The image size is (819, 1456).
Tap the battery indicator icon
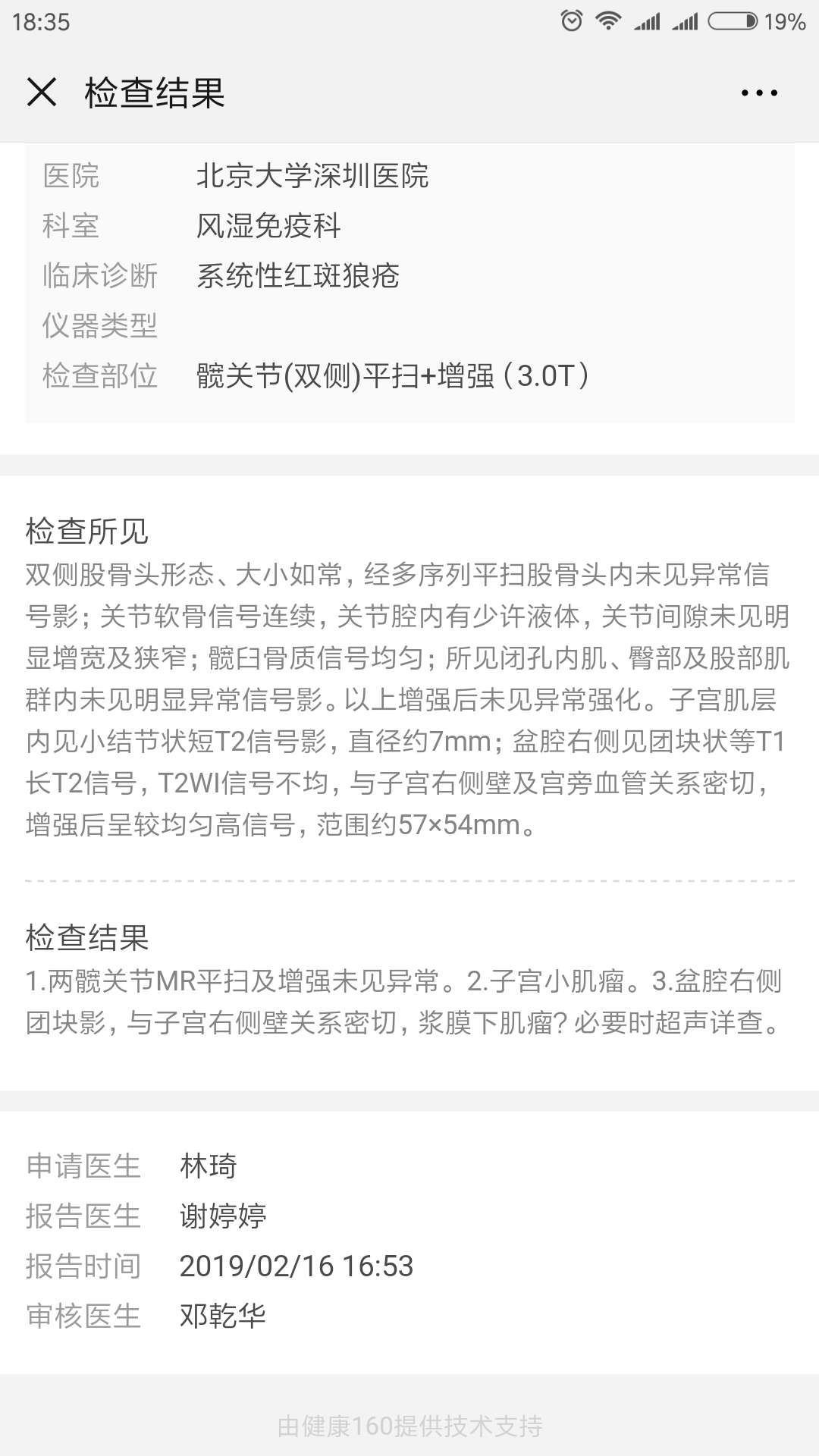[x=730, y=20]
